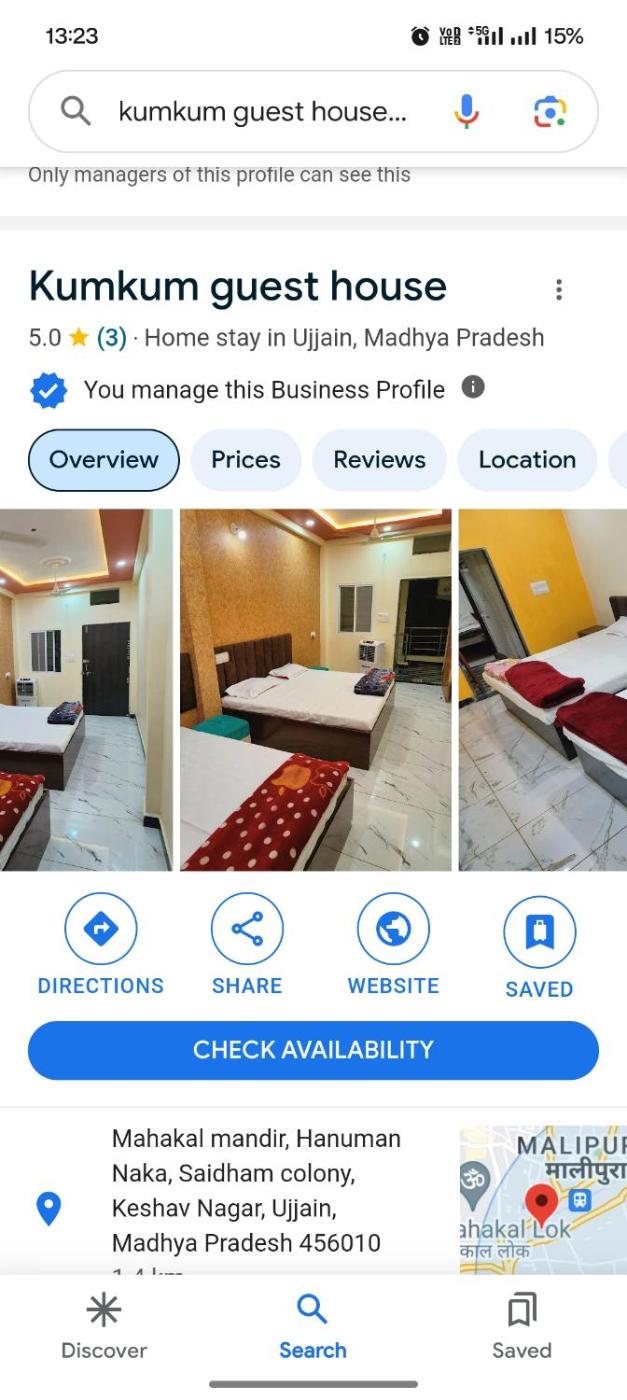627x1400 pixels.
Task: Go to the Discover tab
Action: click(x=104, y=1325)
